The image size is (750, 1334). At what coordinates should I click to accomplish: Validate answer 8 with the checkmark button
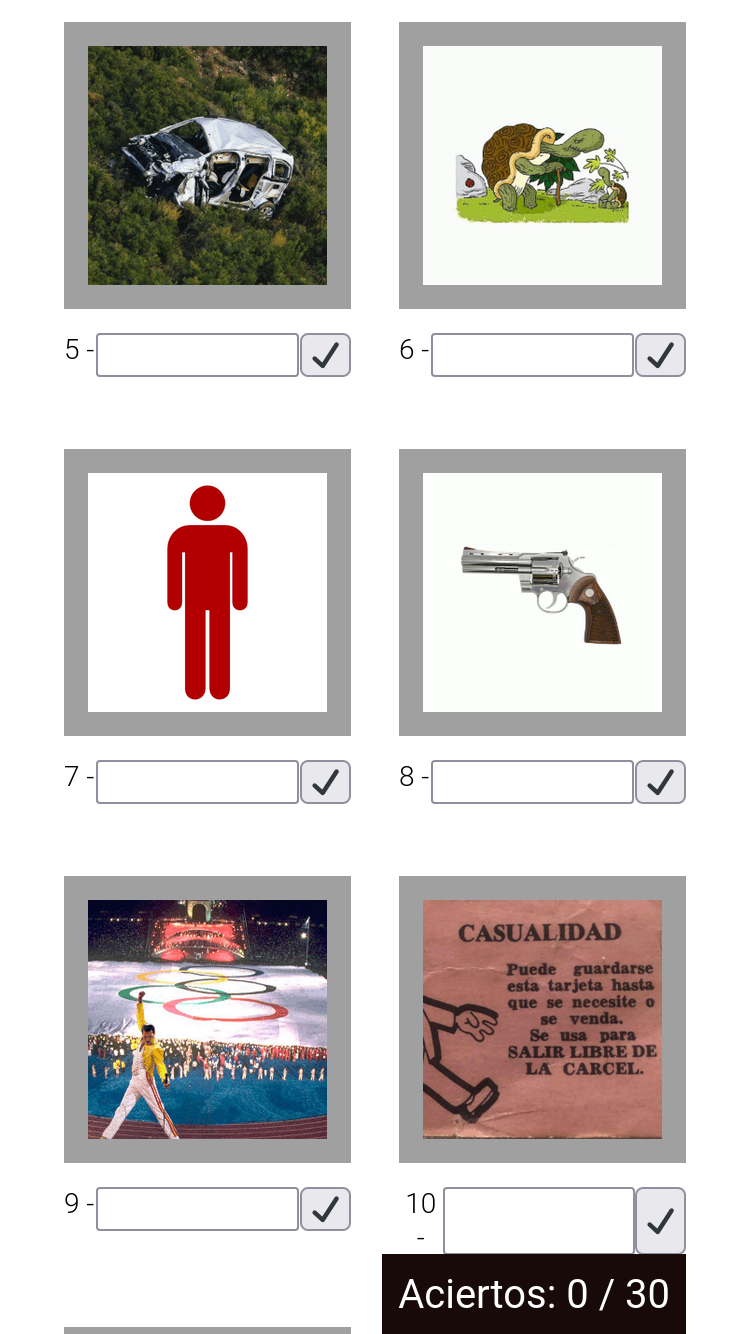(660, 782)
